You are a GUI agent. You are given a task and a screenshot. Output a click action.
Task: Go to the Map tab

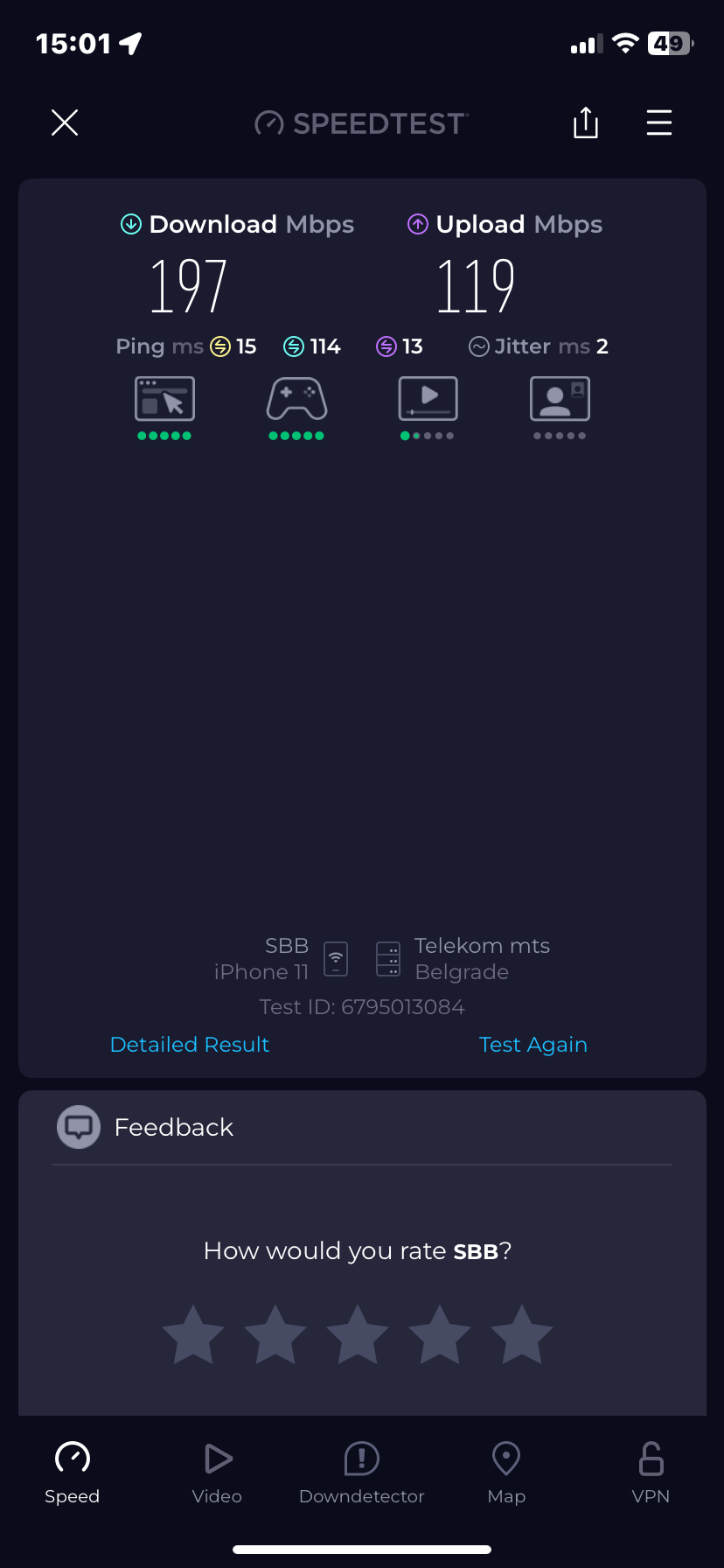506,1473
